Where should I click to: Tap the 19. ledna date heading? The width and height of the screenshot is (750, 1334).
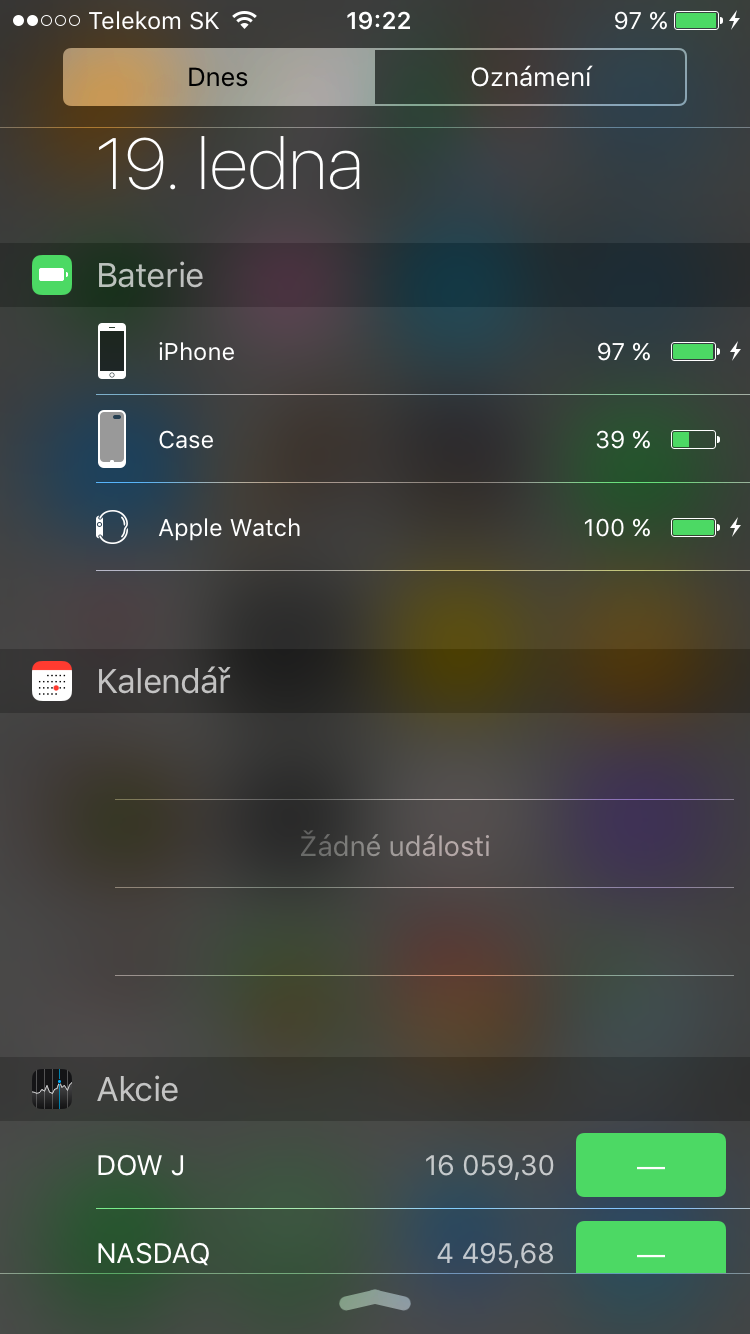pos(232,168)
